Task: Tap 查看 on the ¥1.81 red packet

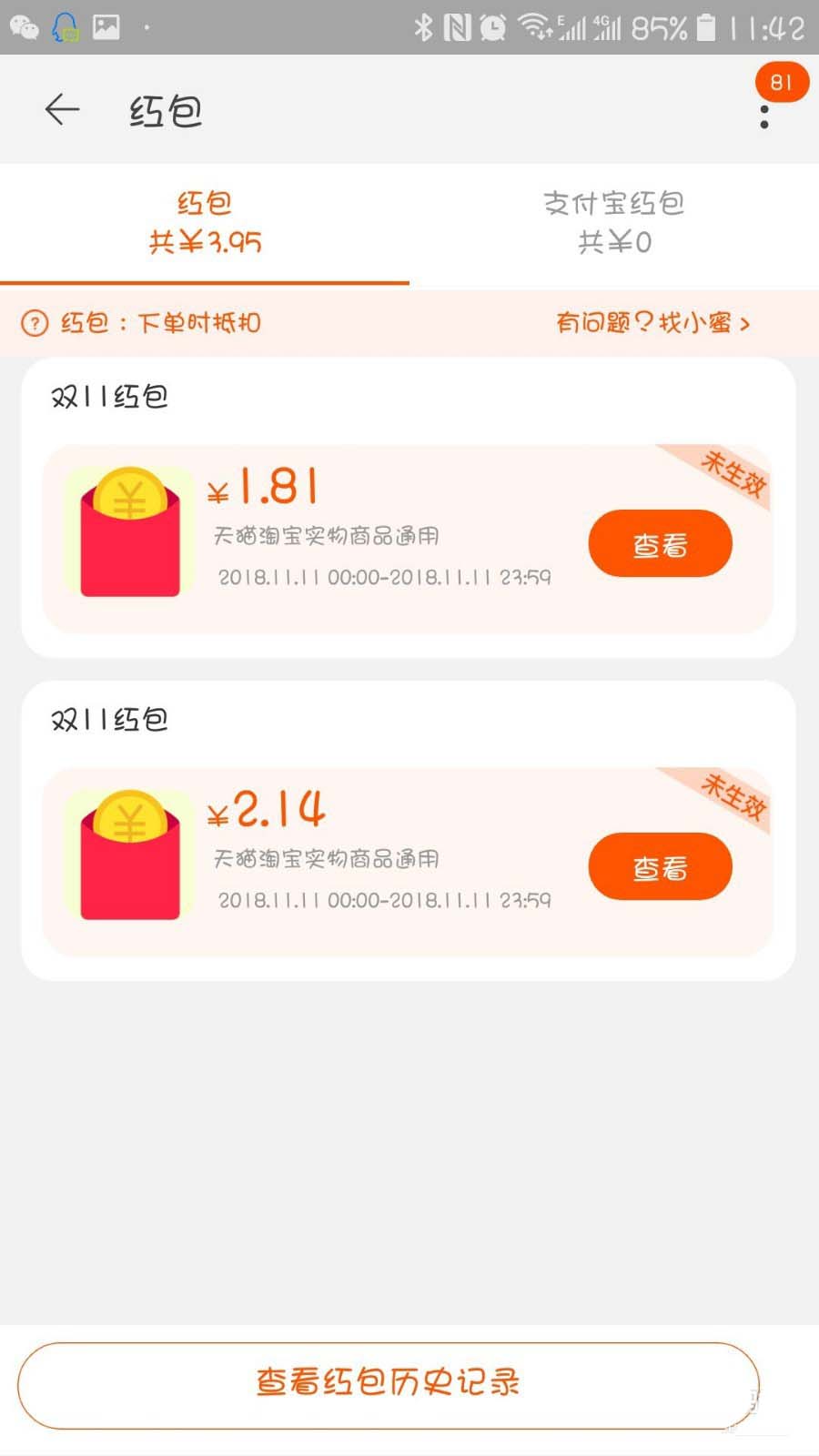Action: tap(660, 544)
